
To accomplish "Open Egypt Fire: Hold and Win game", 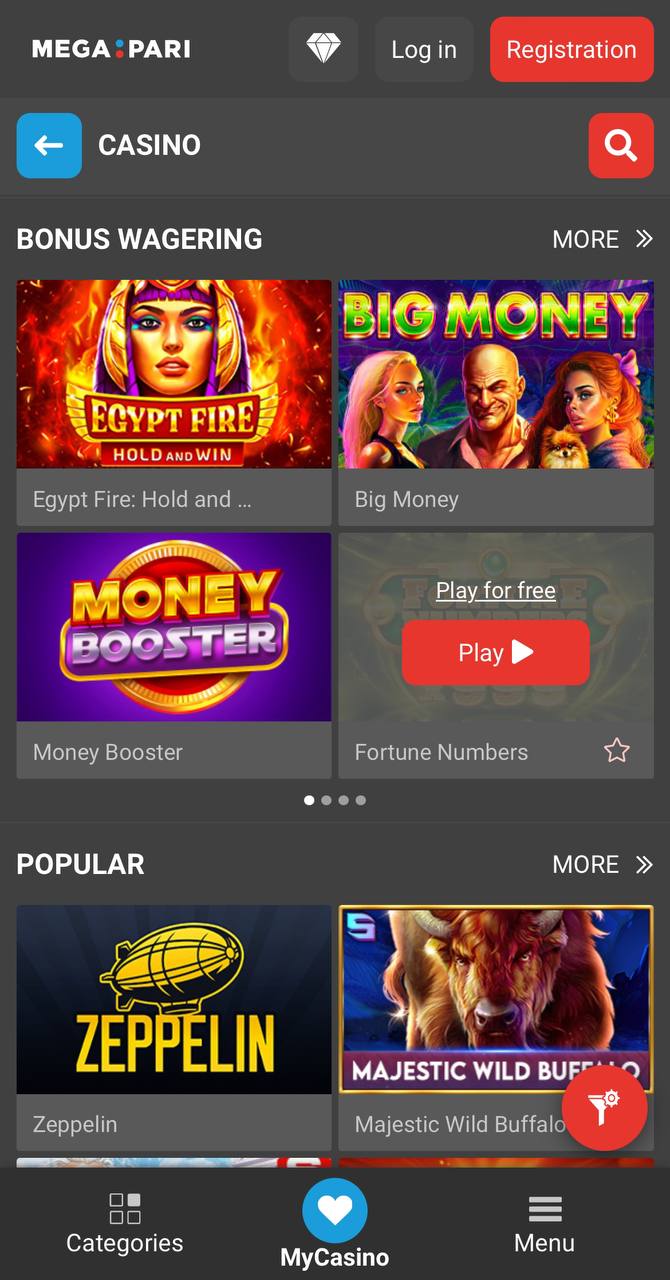I will pyautogui.click(x=174, y=403).
